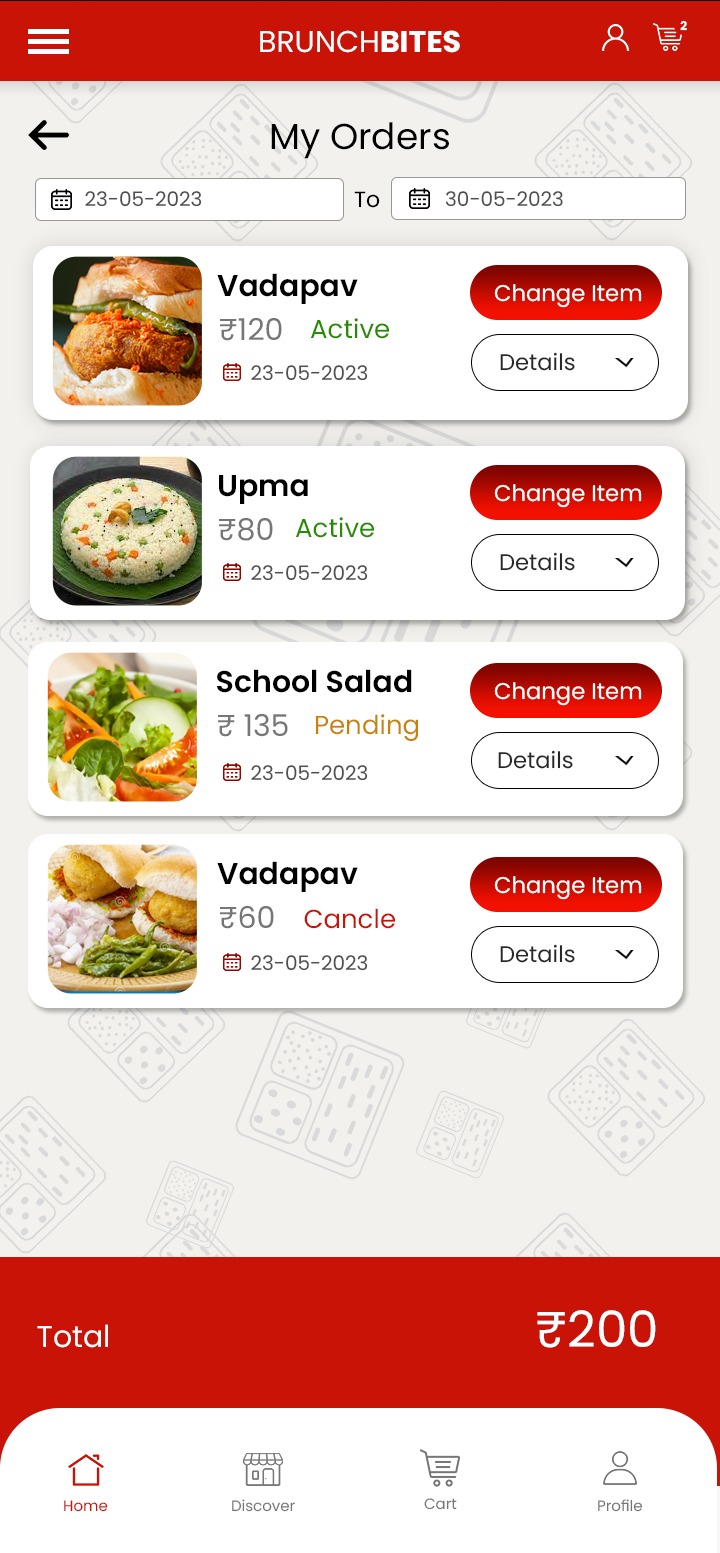Open the user account icon in header
The height and width of the screenshot is (1553, 720).
pos(615,39)
